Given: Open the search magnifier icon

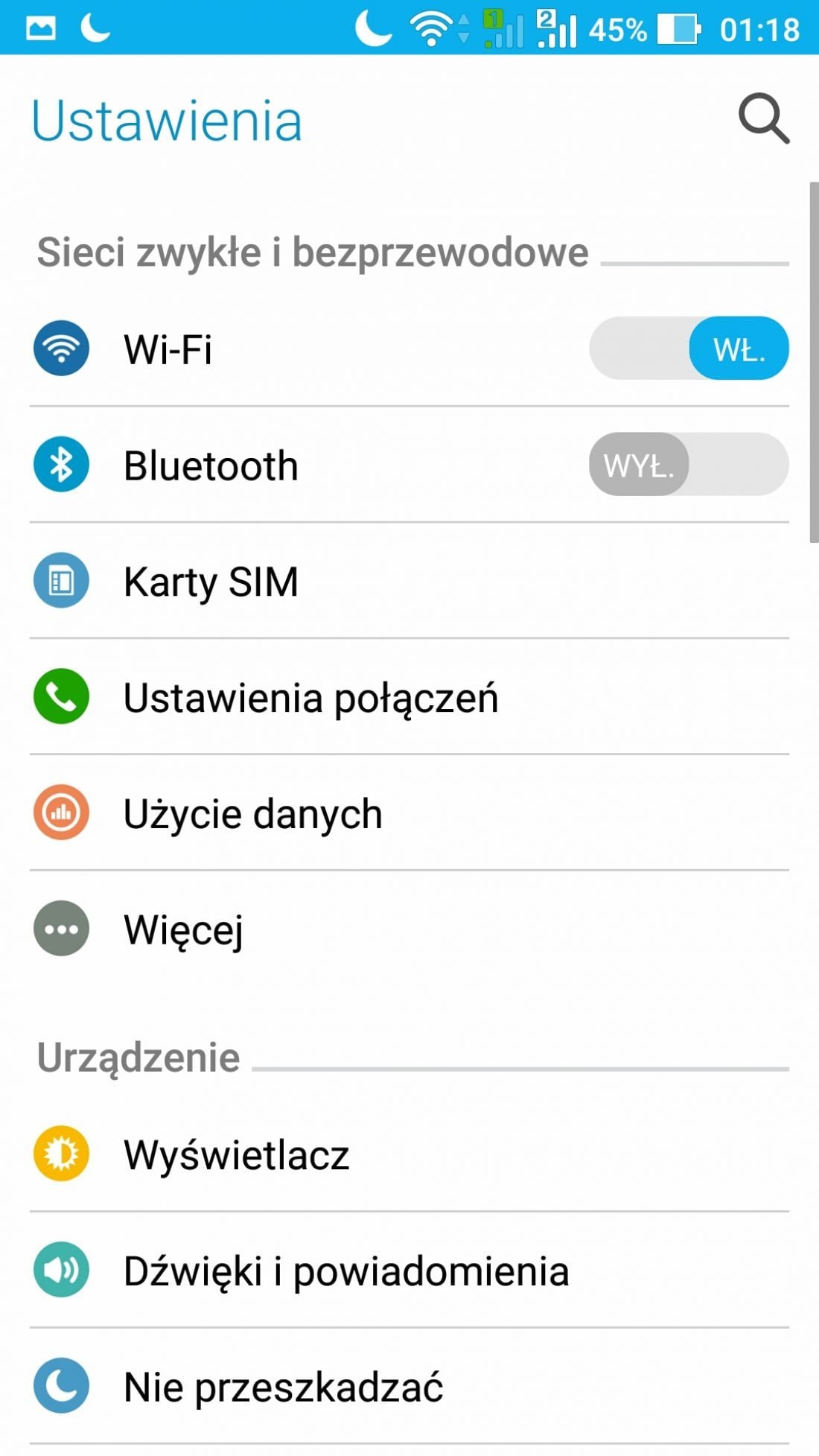Looking at the screenshot, I should tap(764, 119).
